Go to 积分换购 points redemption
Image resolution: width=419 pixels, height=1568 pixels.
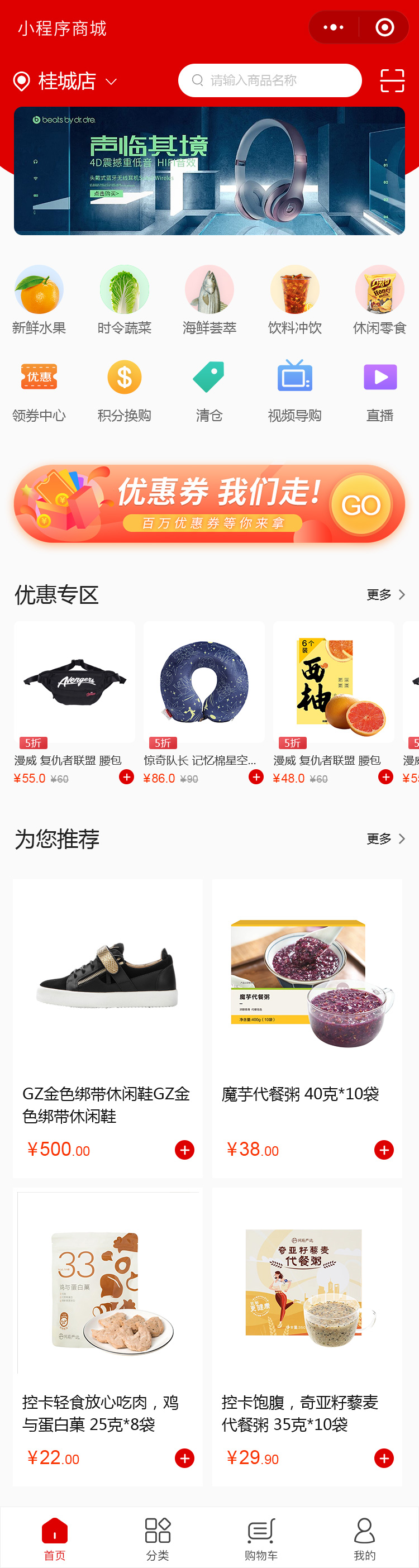coord(124,389)
